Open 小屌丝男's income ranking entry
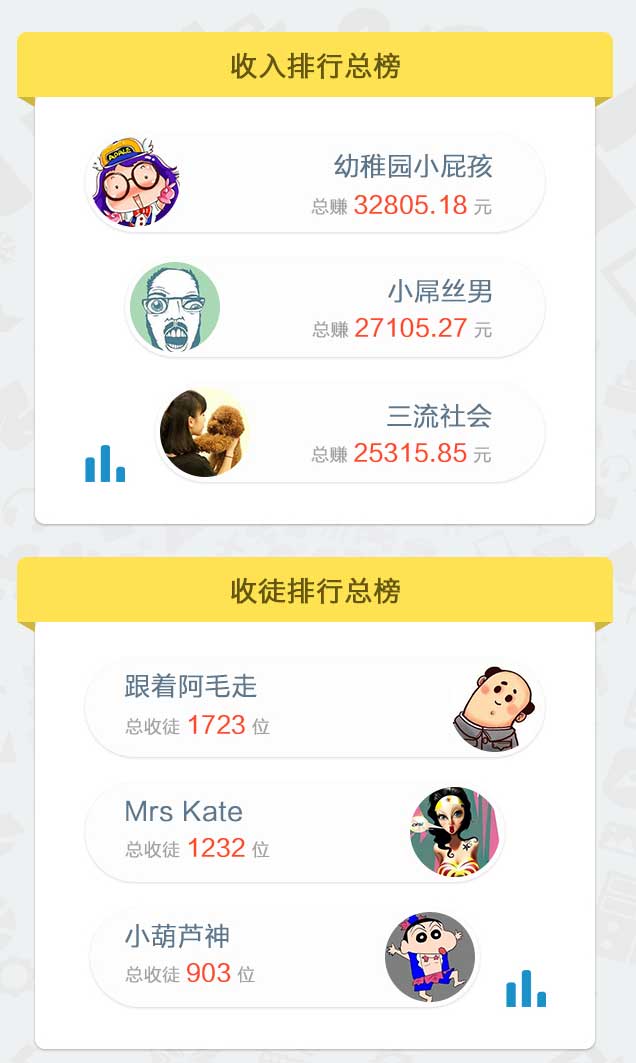The height and width of the screenshot is (1063, 636). [x=336, y=308]
